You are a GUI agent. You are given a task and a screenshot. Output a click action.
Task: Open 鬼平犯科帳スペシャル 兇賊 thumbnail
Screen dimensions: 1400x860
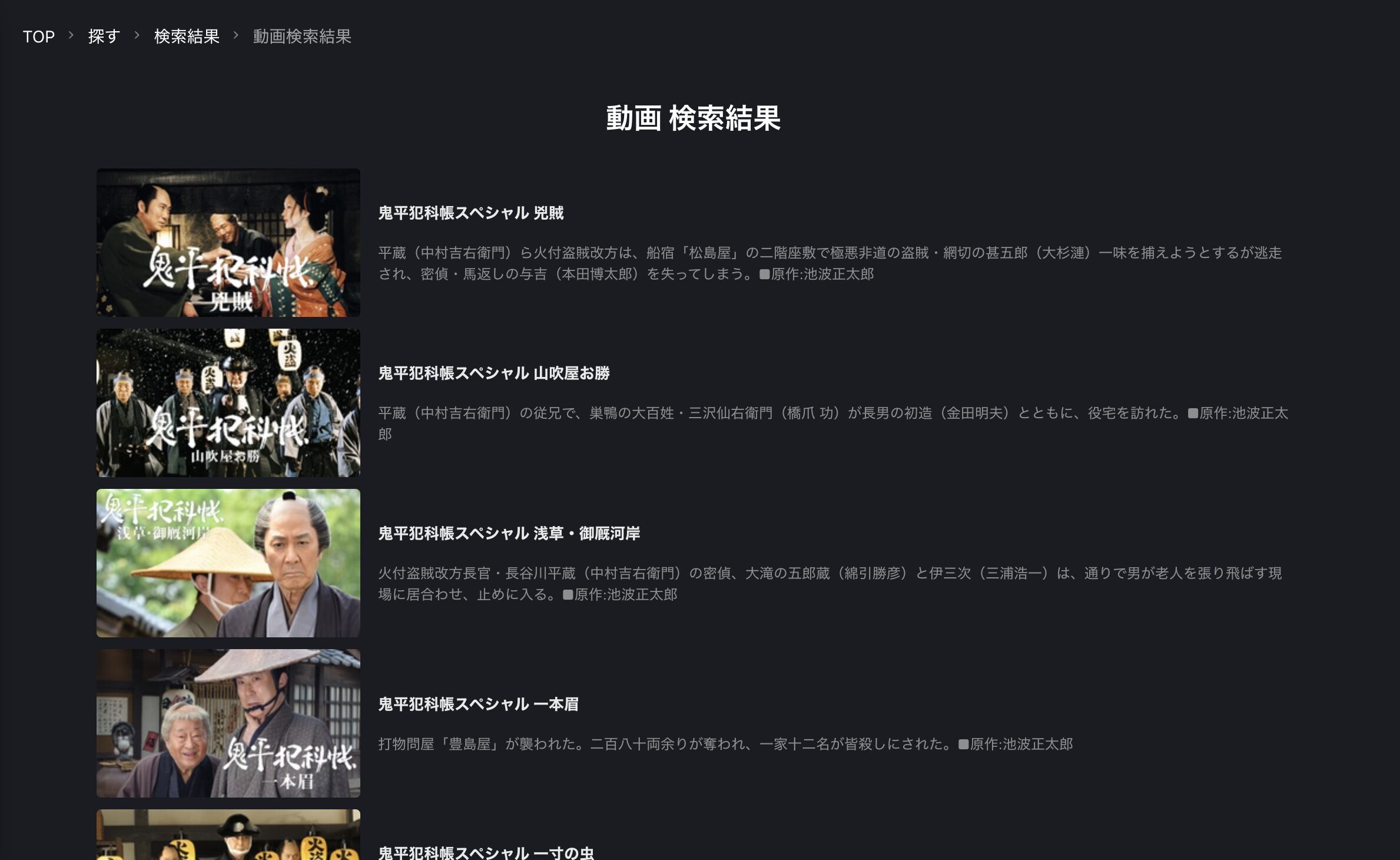tap(228, 243)
